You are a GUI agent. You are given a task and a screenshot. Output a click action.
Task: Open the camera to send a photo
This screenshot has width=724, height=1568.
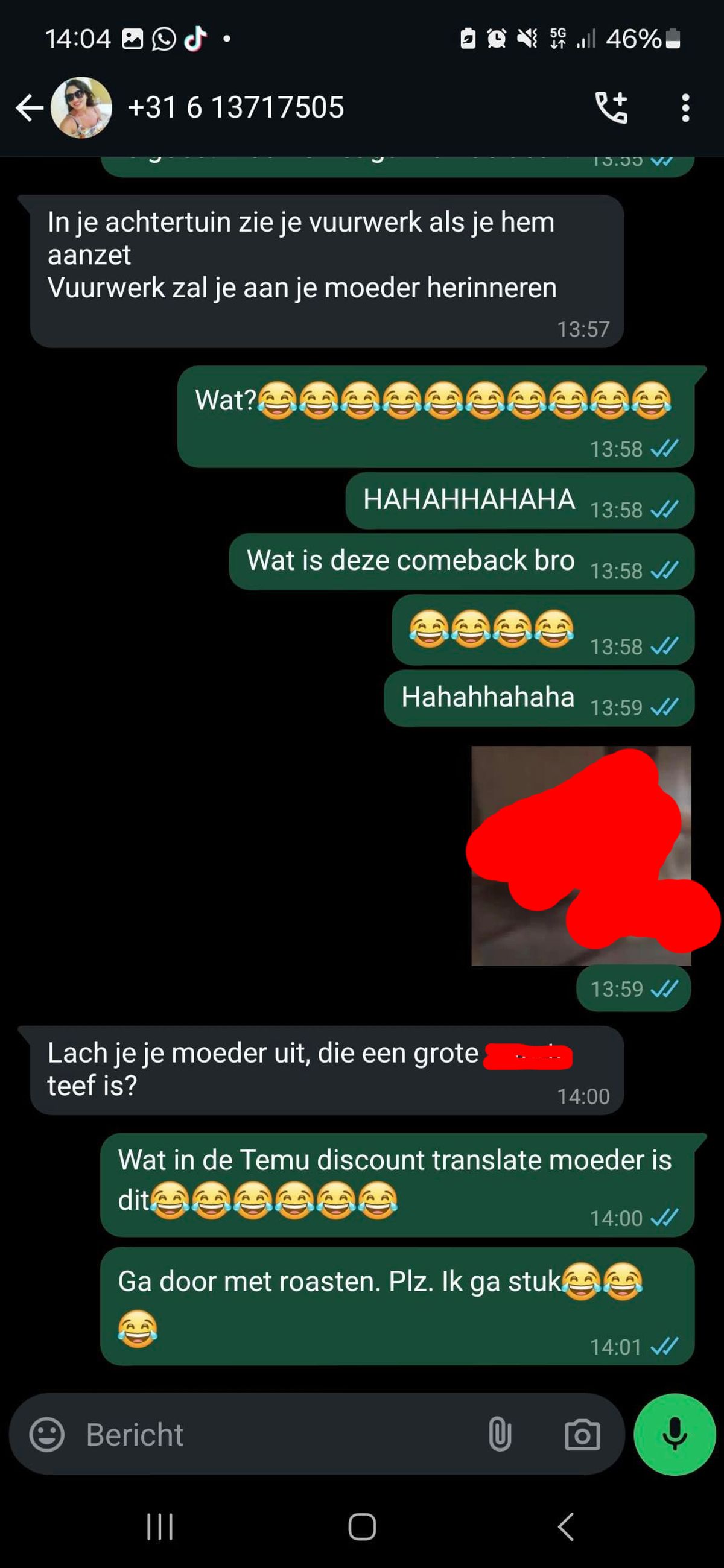[x=582, y=1435]
